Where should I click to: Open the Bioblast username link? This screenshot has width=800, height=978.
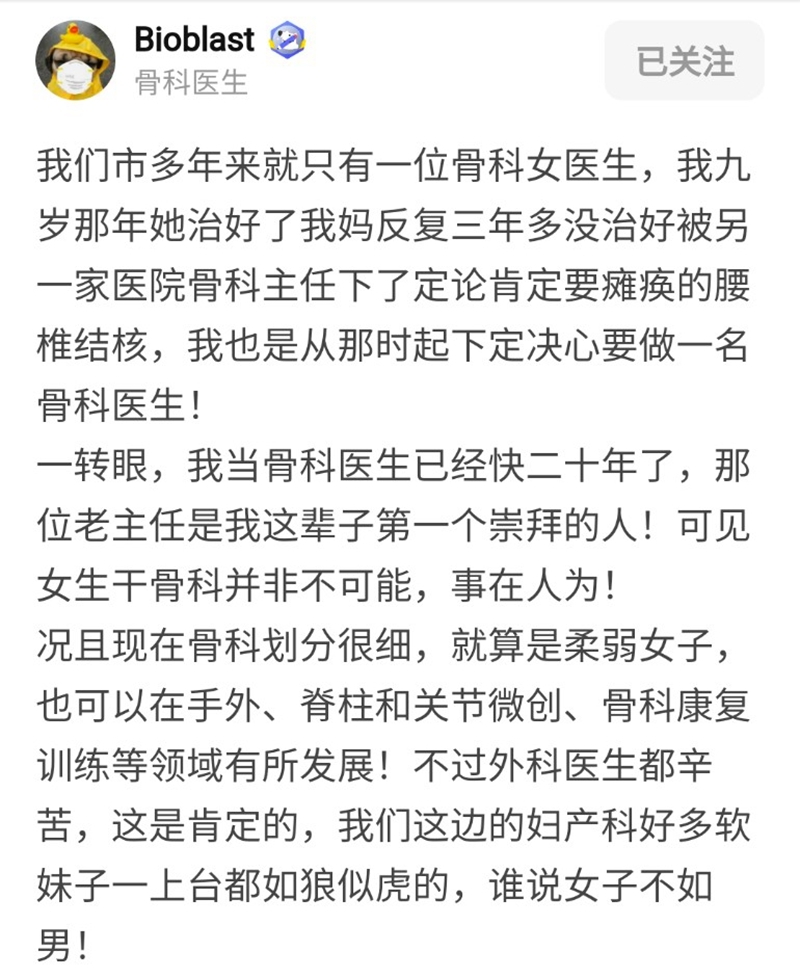click(194, 39)
